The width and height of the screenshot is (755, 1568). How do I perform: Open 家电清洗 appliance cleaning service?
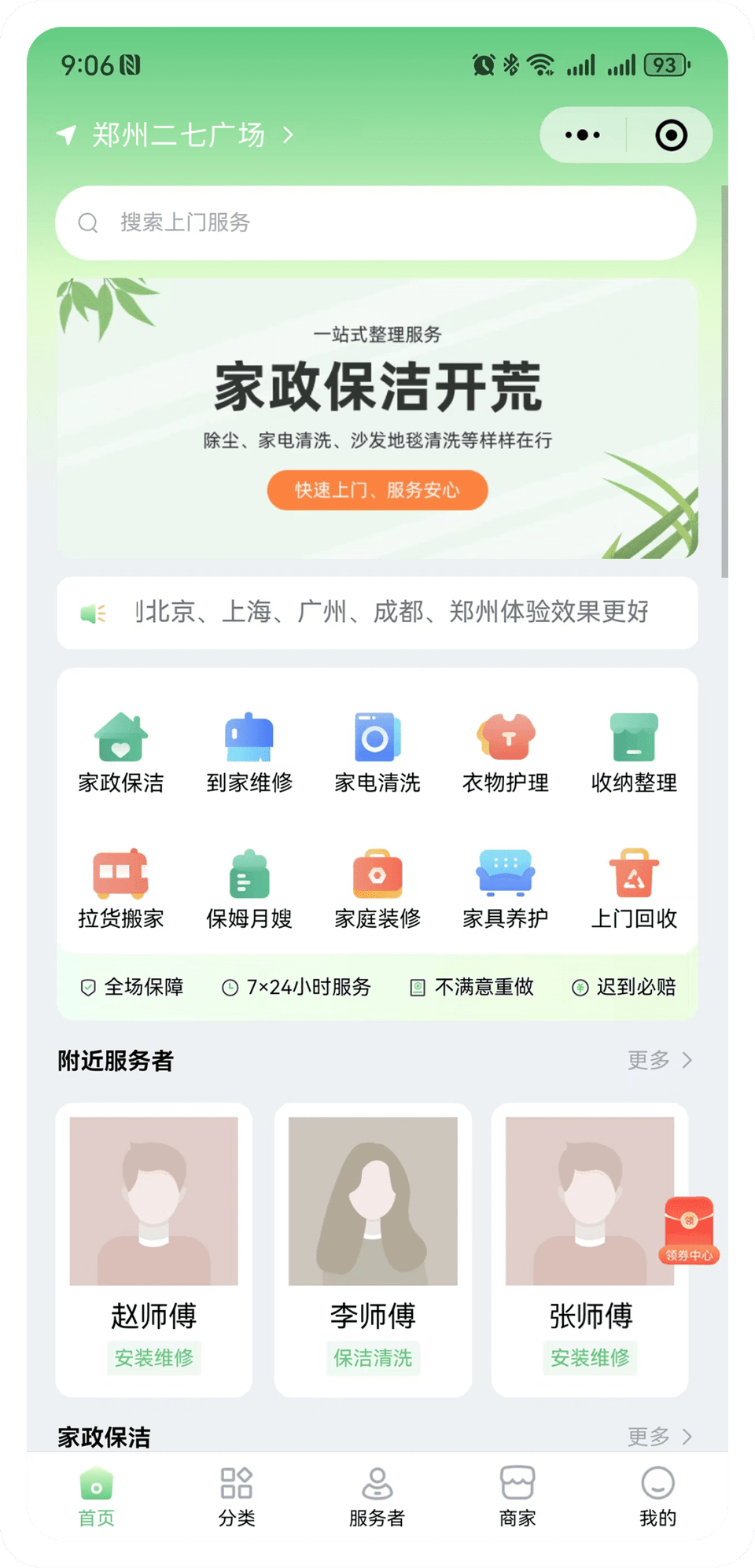[376, 749]
